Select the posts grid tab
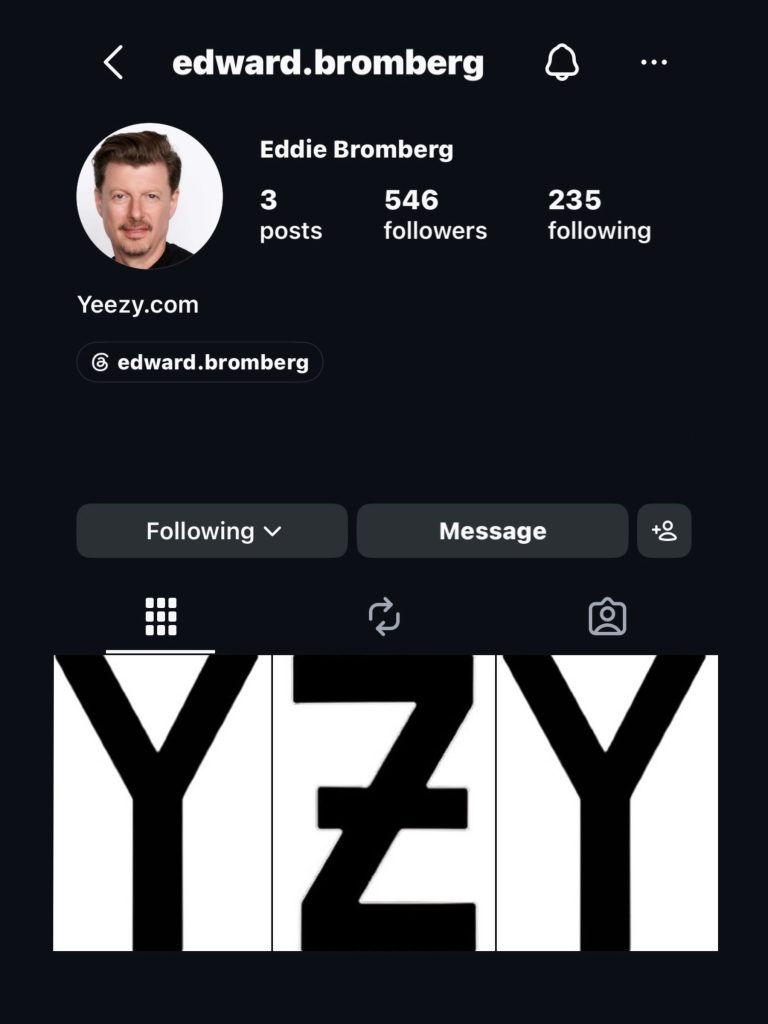Screen dimensions: 768x1024 pyautogui.click(x=161, y=616)
